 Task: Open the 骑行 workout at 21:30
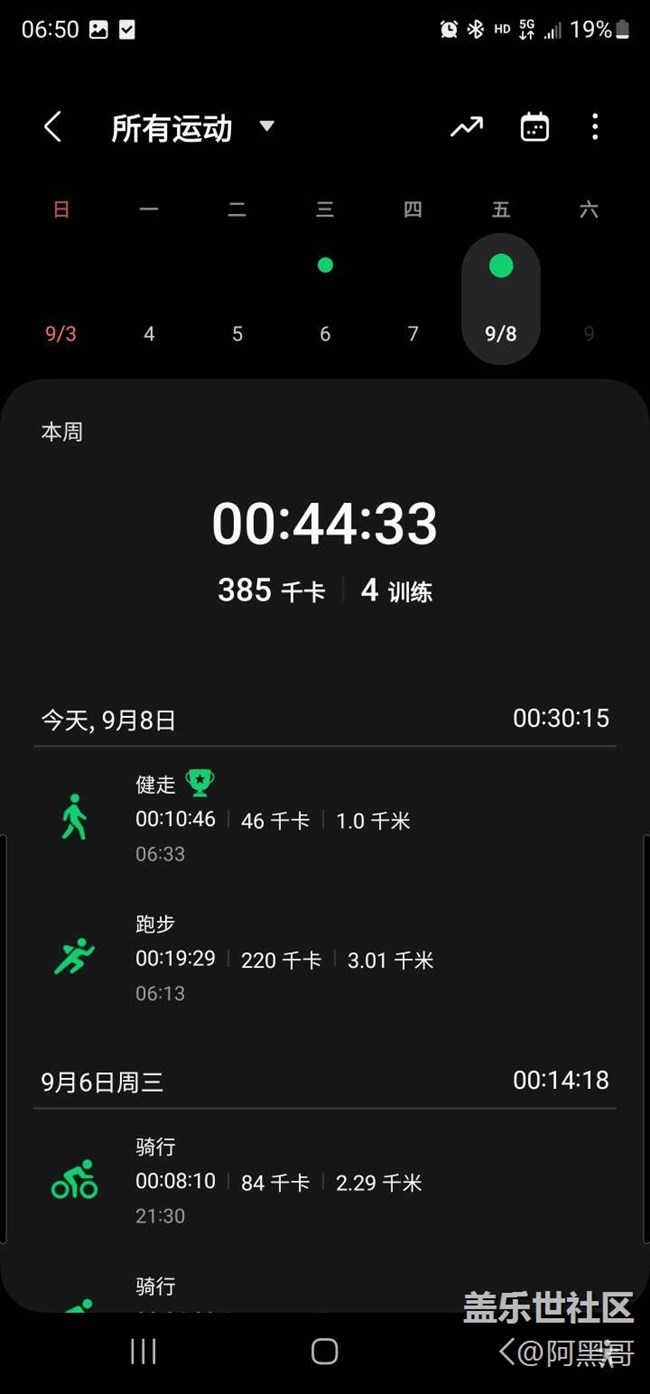(324, 1181)
